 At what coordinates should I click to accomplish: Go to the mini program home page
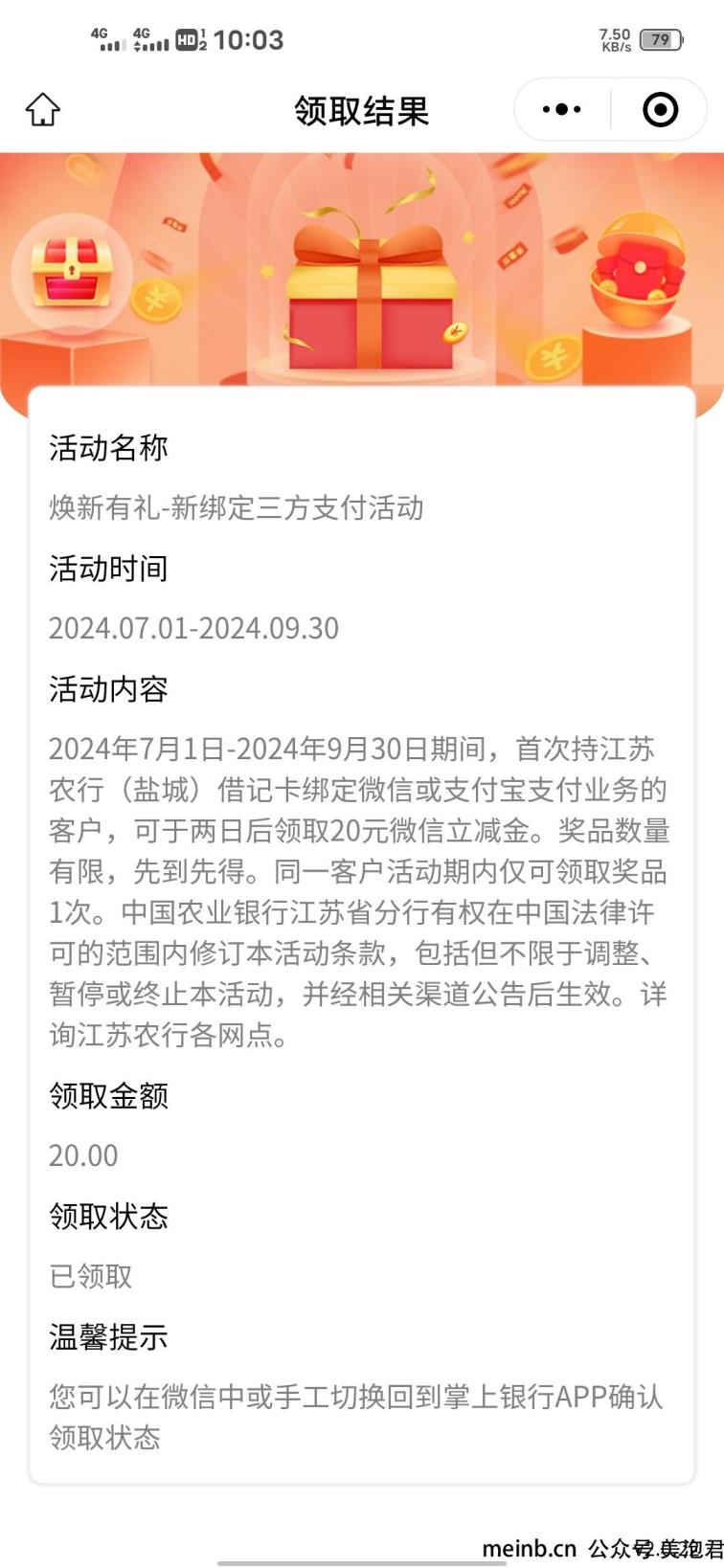[x=42, y=110]
